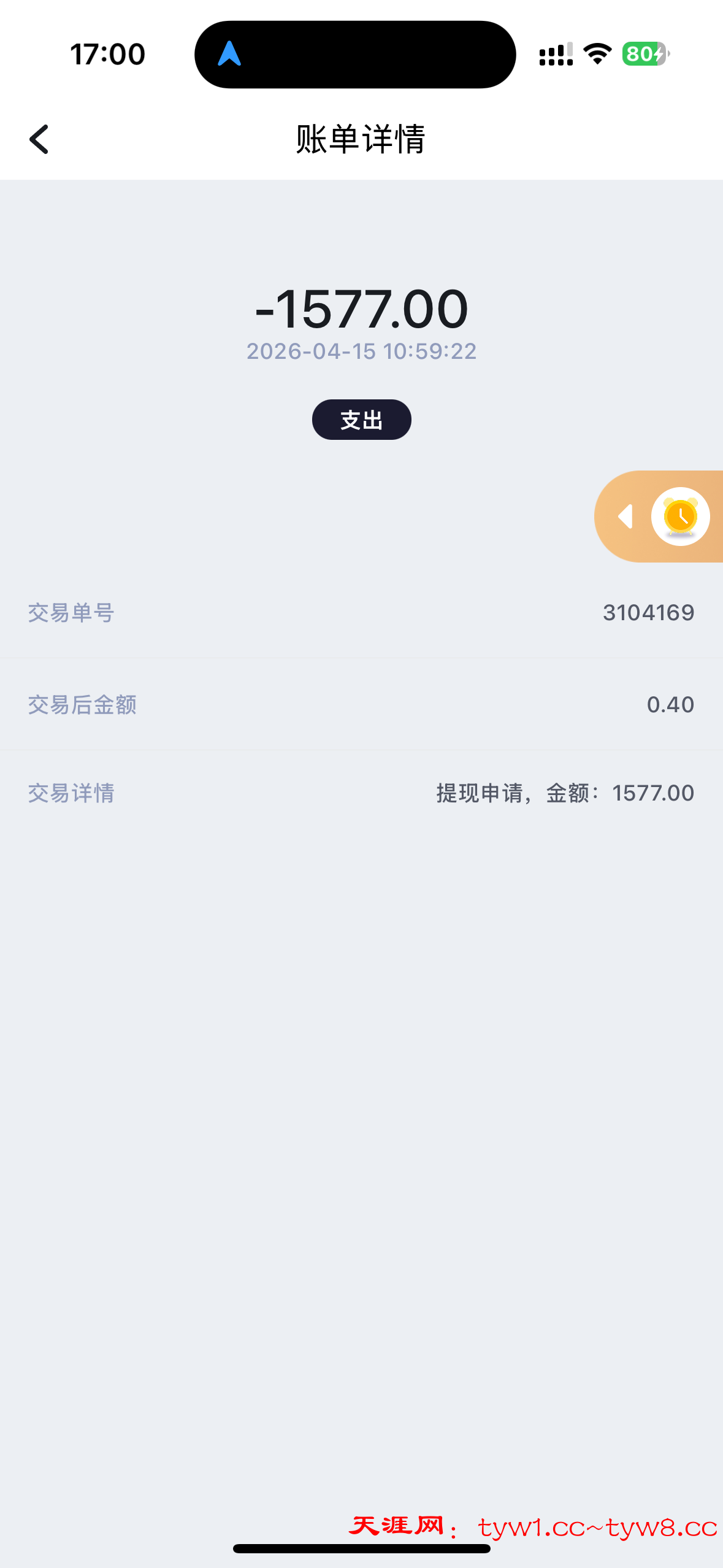Expand the floating alarm clock widget
723x1568 pixels.
pyautogui.click(x=625, y=517)
